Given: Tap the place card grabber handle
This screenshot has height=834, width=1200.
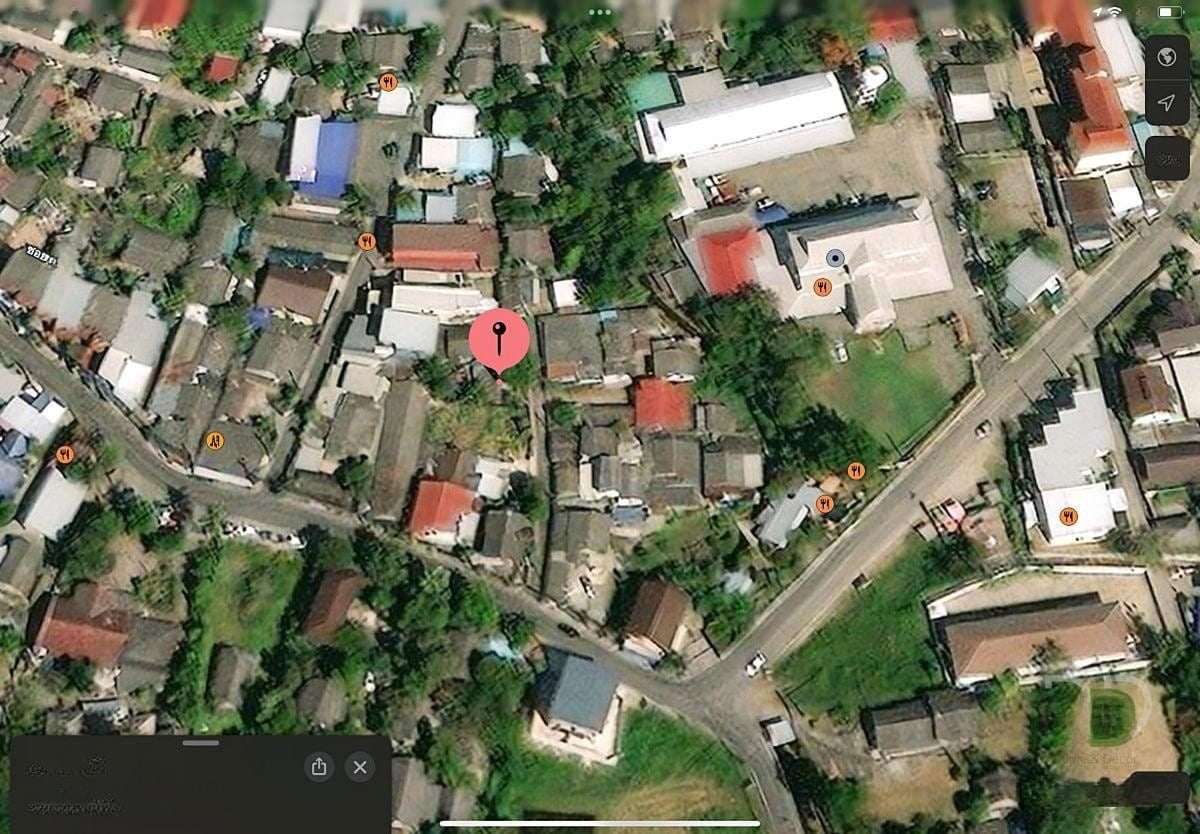Looking at the screenshot, I should coord(201,743).
